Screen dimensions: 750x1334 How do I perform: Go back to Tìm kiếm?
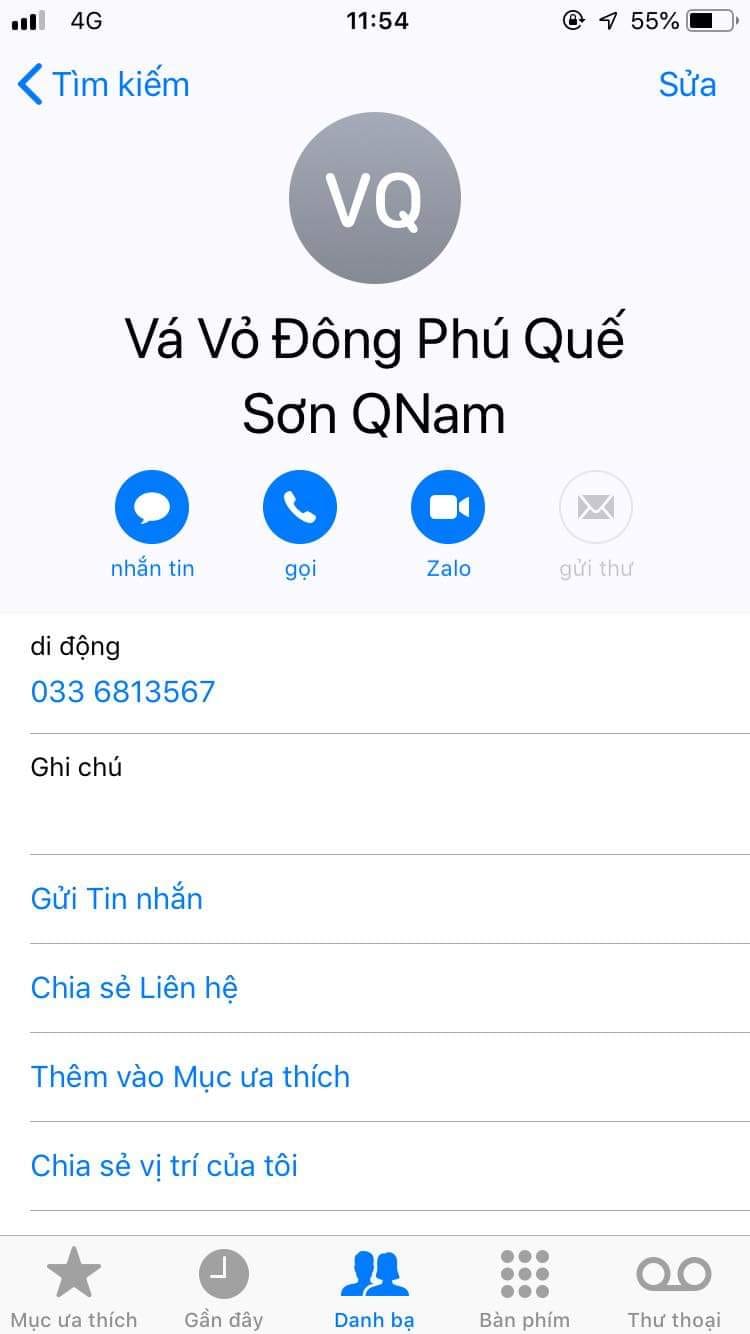click(104, 84)
